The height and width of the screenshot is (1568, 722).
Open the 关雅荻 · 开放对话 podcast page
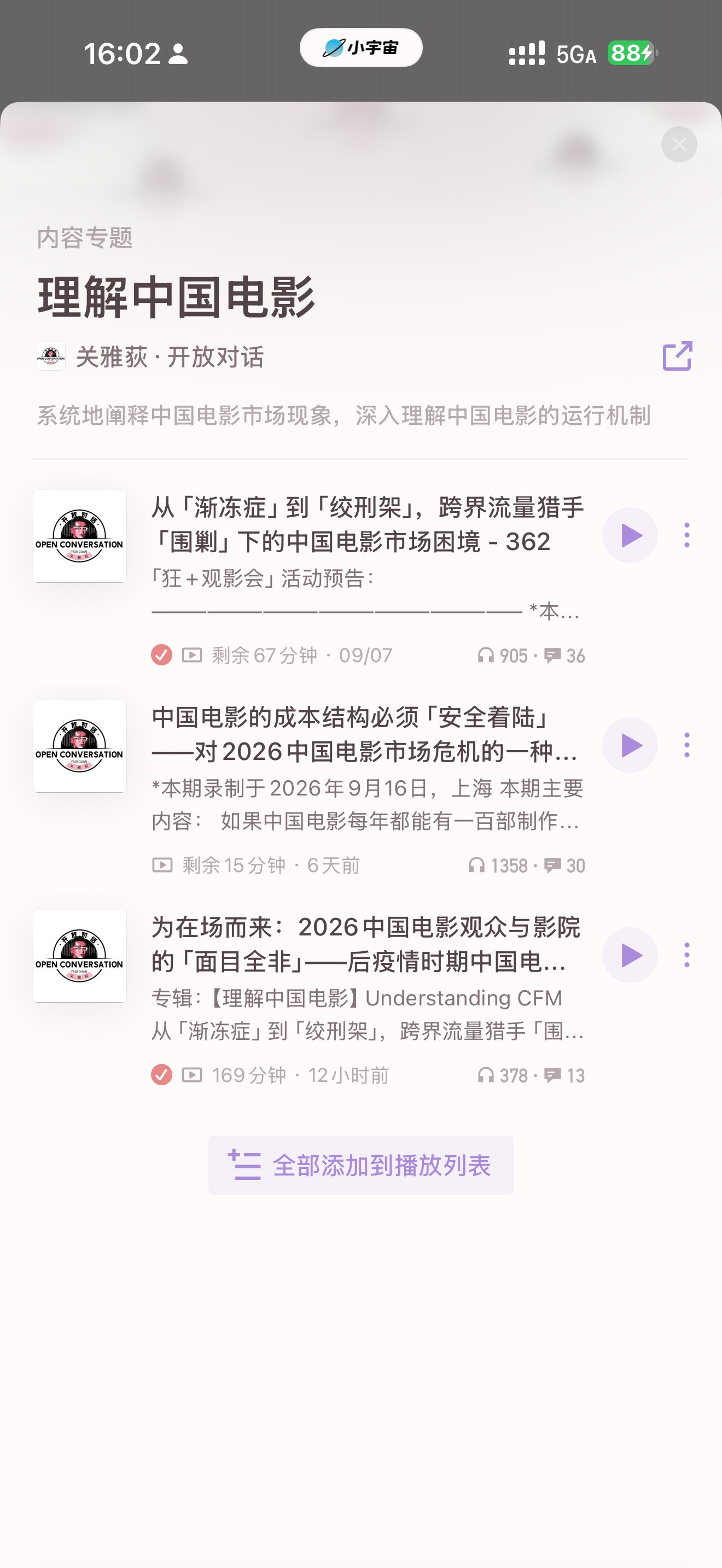click(150, 356)
